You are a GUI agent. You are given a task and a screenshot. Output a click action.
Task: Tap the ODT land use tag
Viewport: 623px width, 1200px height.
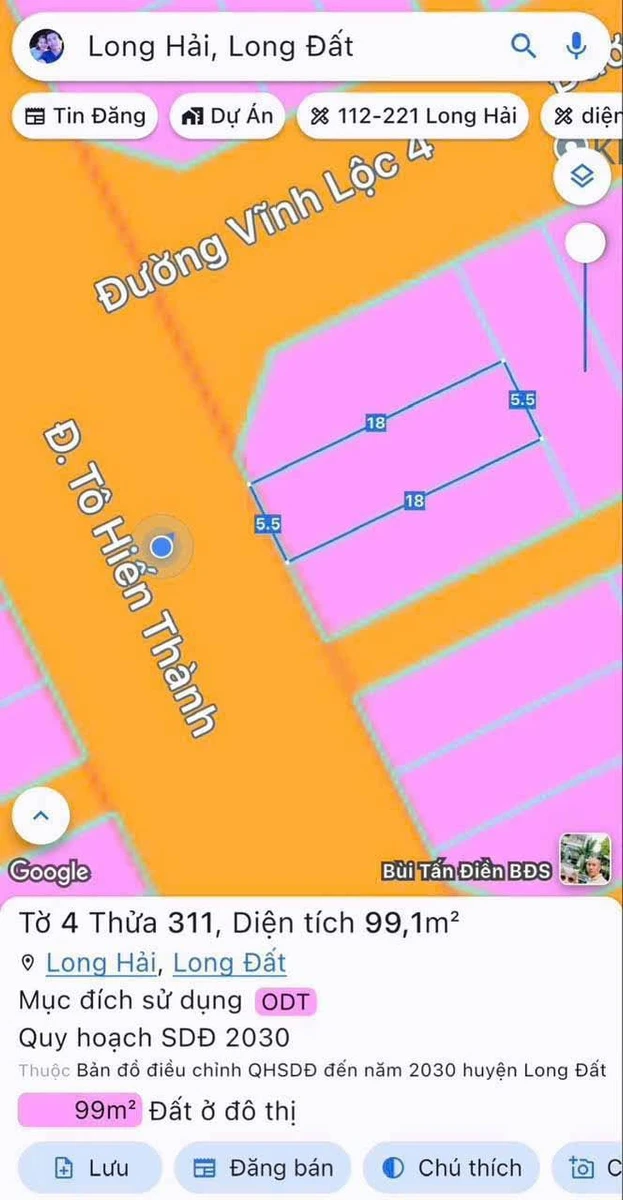[286, 1001]
